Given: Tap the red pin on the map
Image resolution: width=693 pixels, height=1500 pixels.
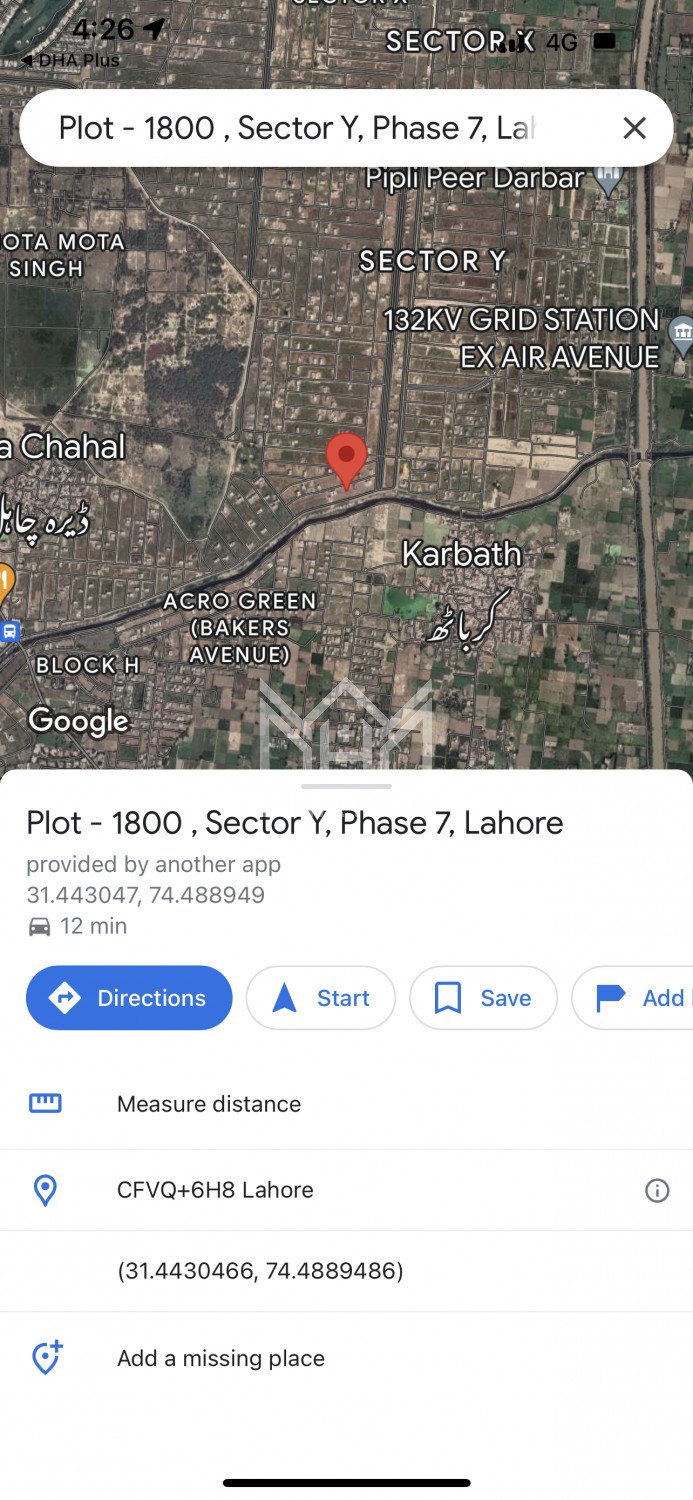Looking at the screenshot, I should [x=347, y=458].
